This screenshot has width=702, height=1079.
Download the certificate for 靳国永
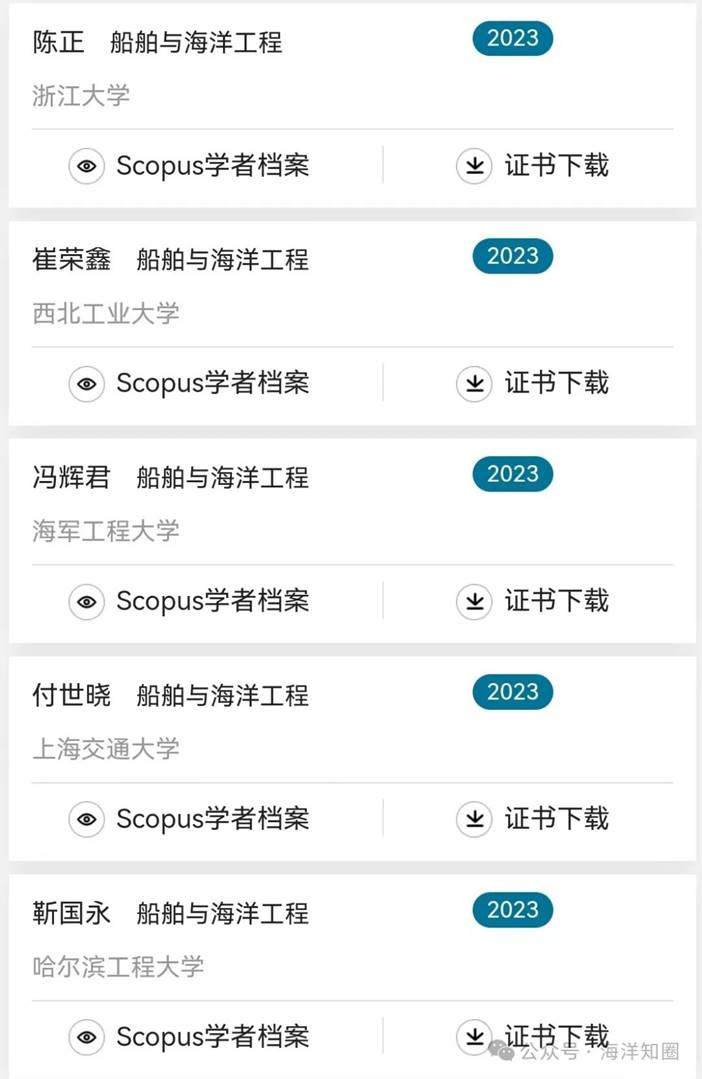533,1037
